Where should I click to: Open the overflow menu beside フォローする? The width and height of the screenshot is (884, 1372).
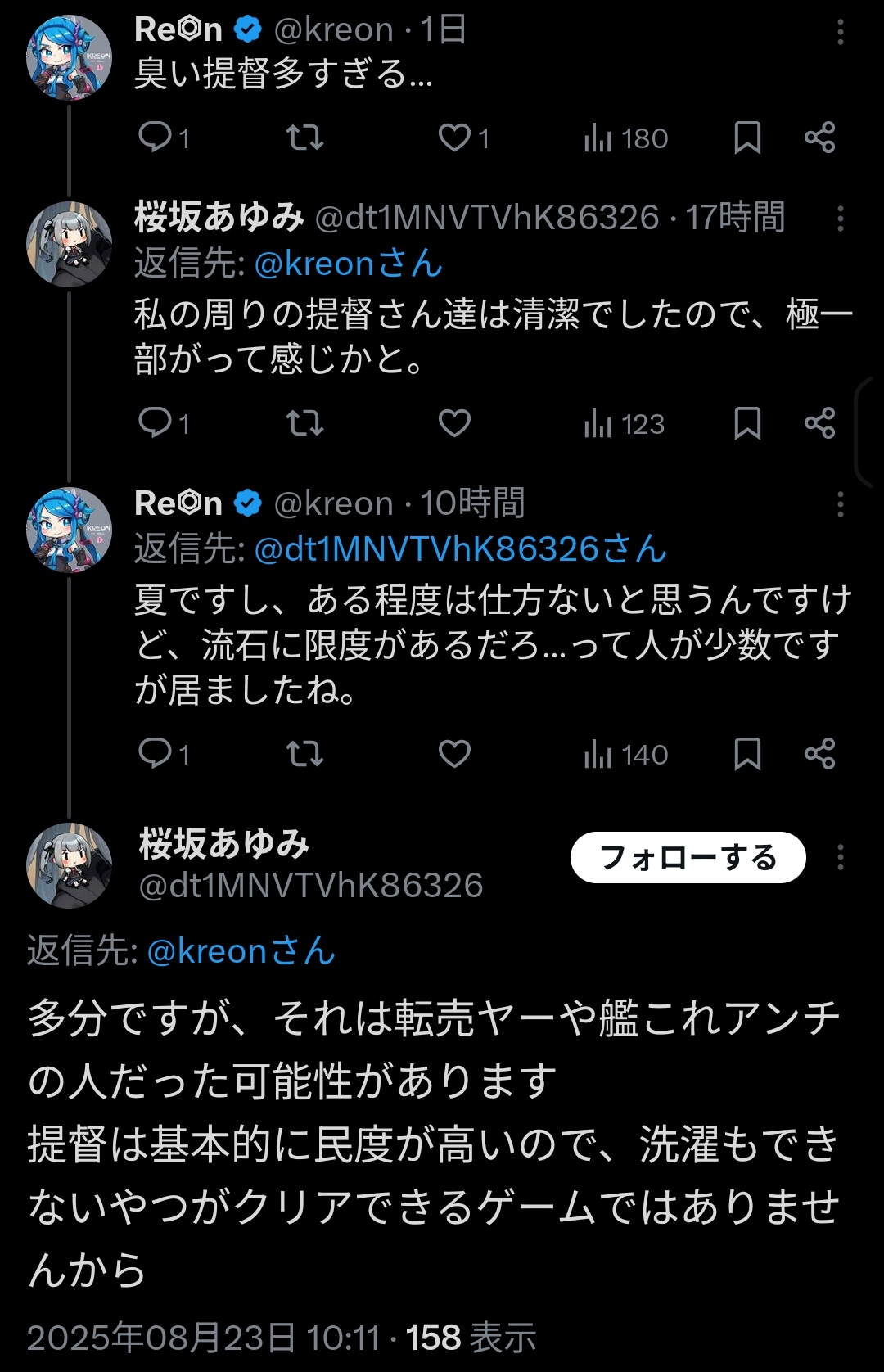(840, 857)
